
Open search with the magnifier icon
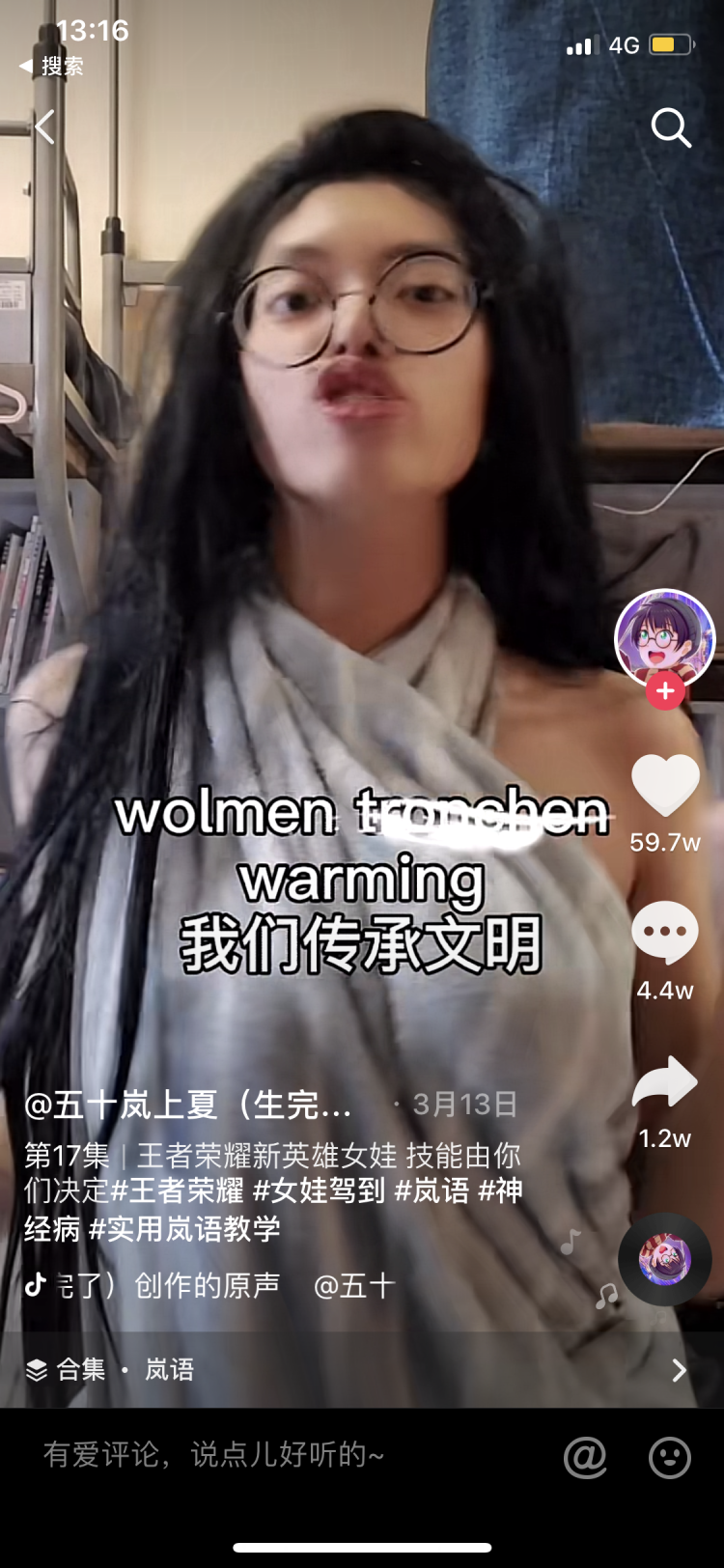coord(671,126)
